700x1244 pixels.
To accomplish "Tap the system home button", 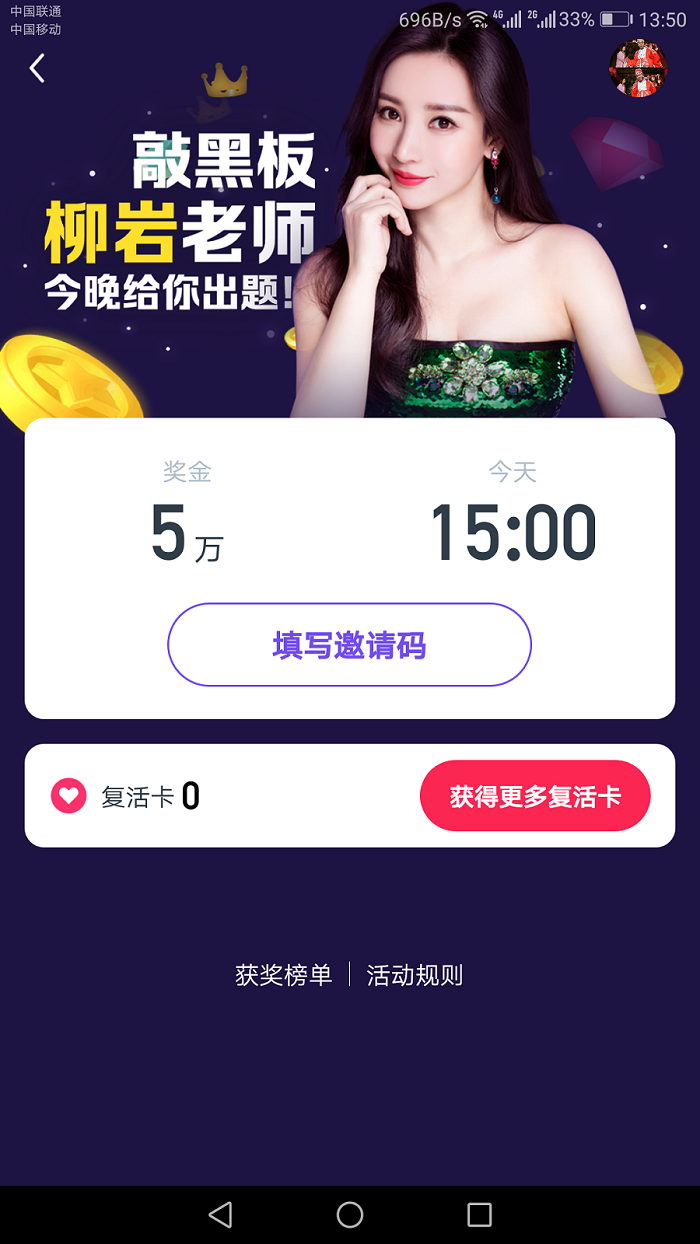I will 350,1214.
